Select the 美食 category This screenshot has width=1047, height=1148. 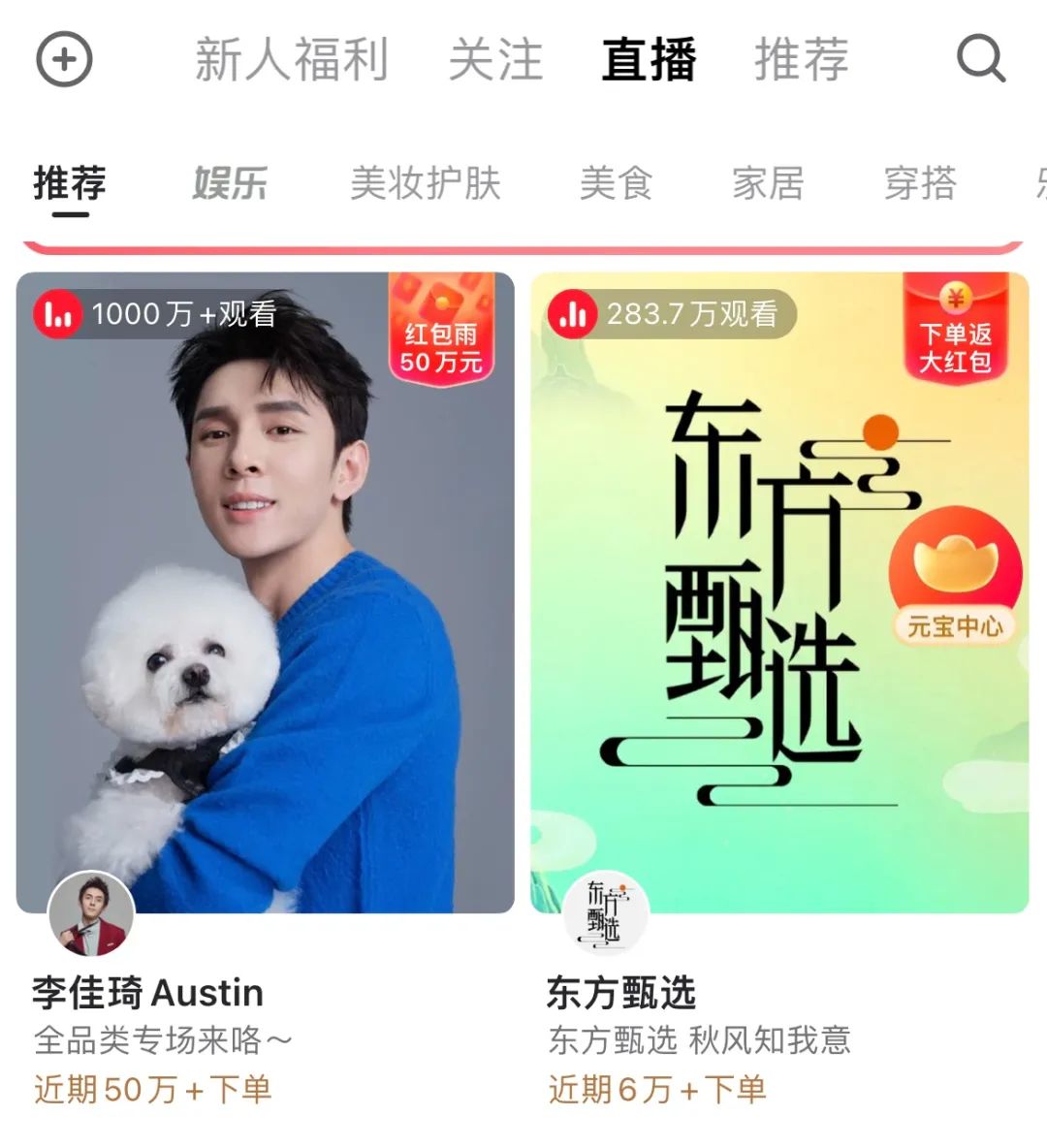click(x=616, y=182)
